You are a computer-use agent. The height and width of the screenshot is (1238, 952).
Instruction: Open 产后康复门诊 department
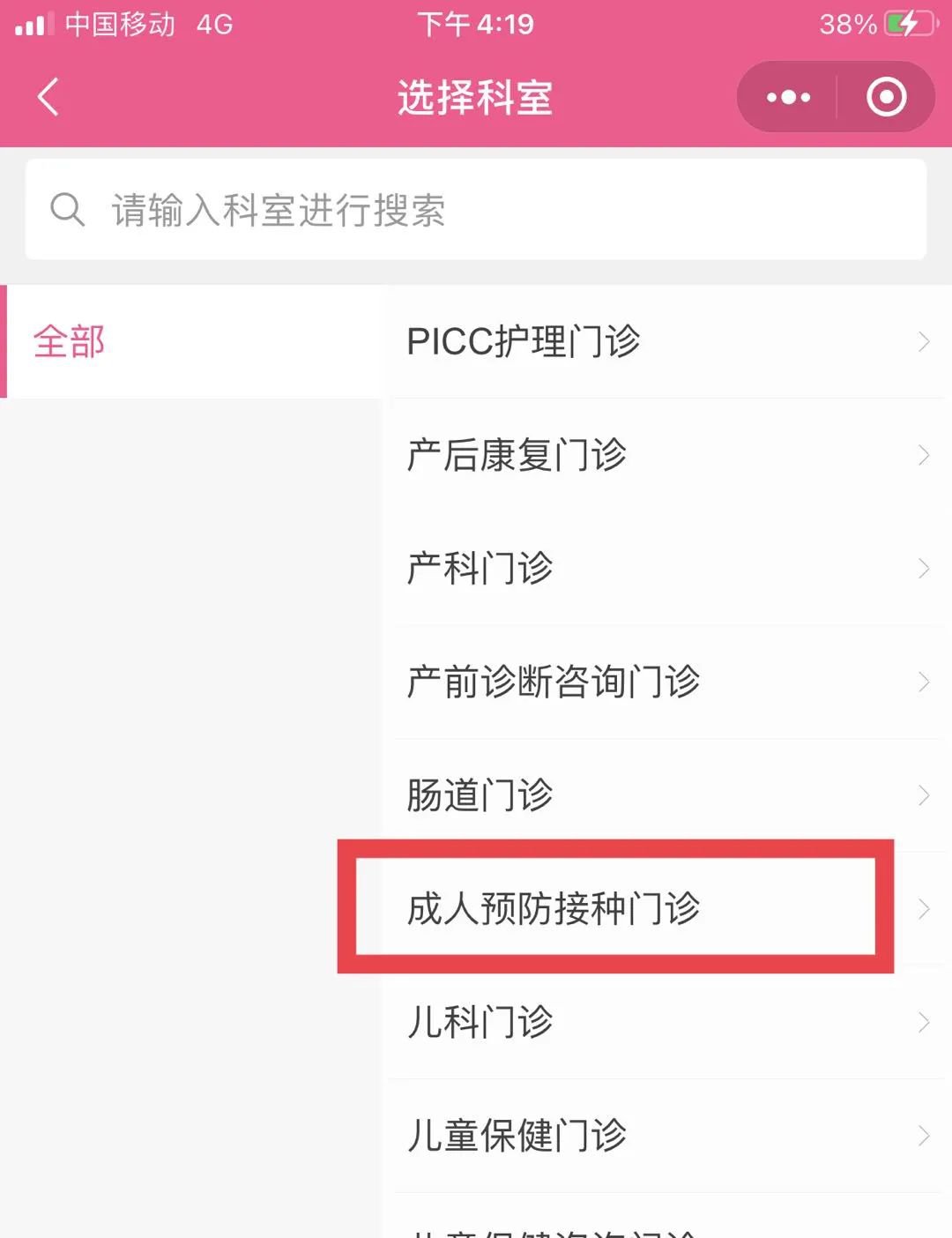[x=666, y=456]
